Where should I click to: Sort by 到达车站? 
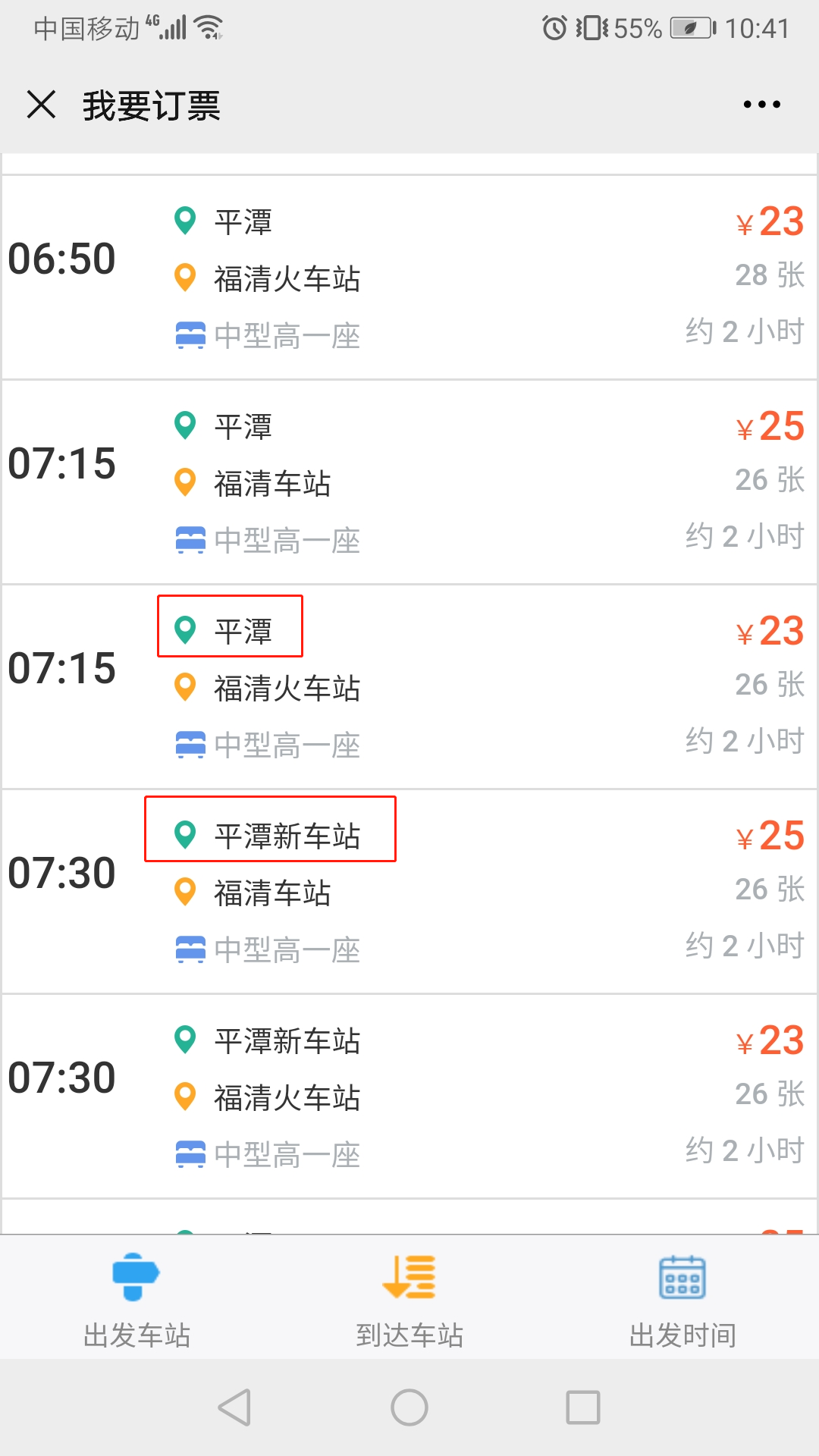click(x=409, y=1298)
